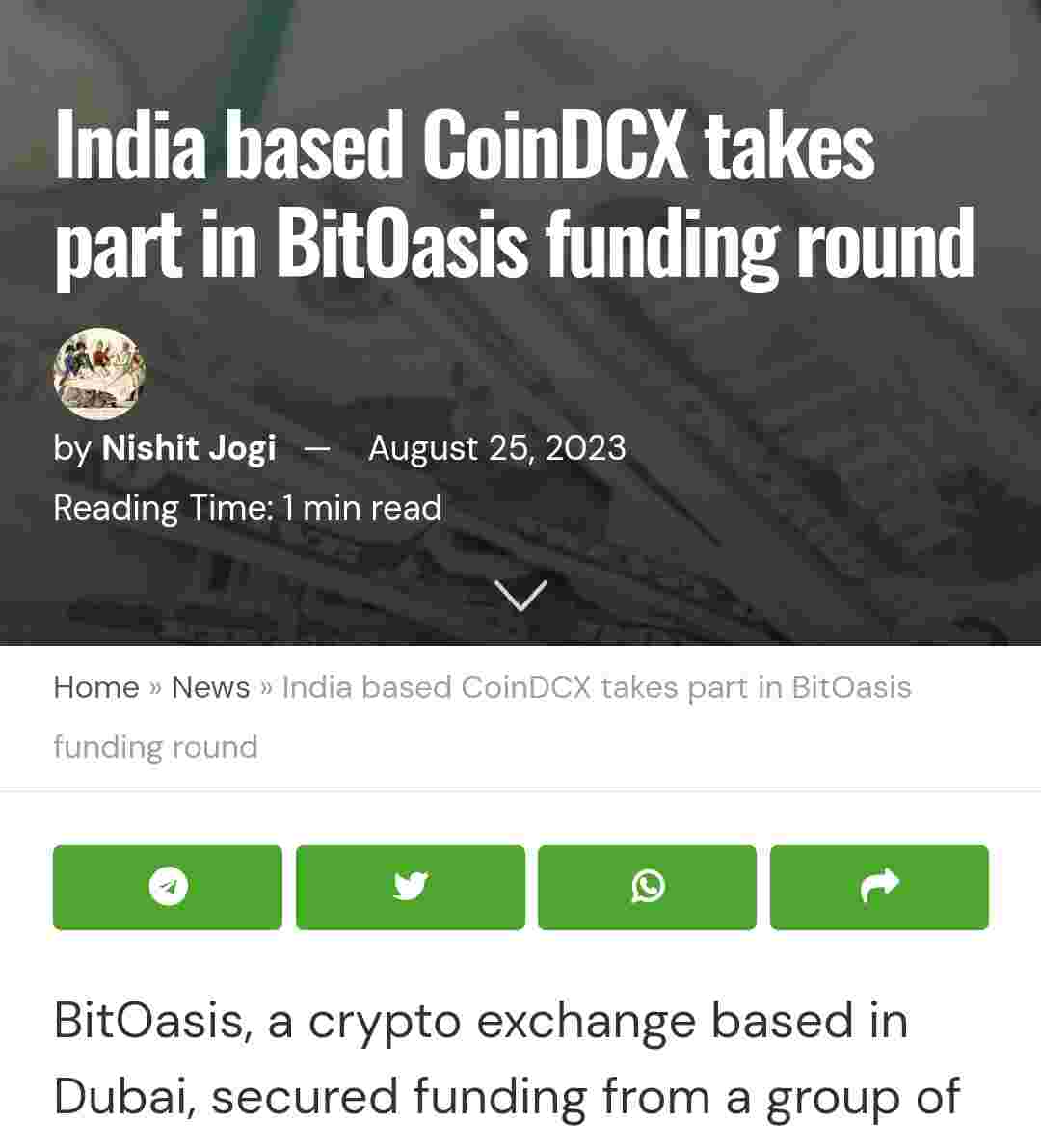The height and width of the screenshot is (1148, 1041).
Task: Open more share options arrow button
Action: point(879,887)
